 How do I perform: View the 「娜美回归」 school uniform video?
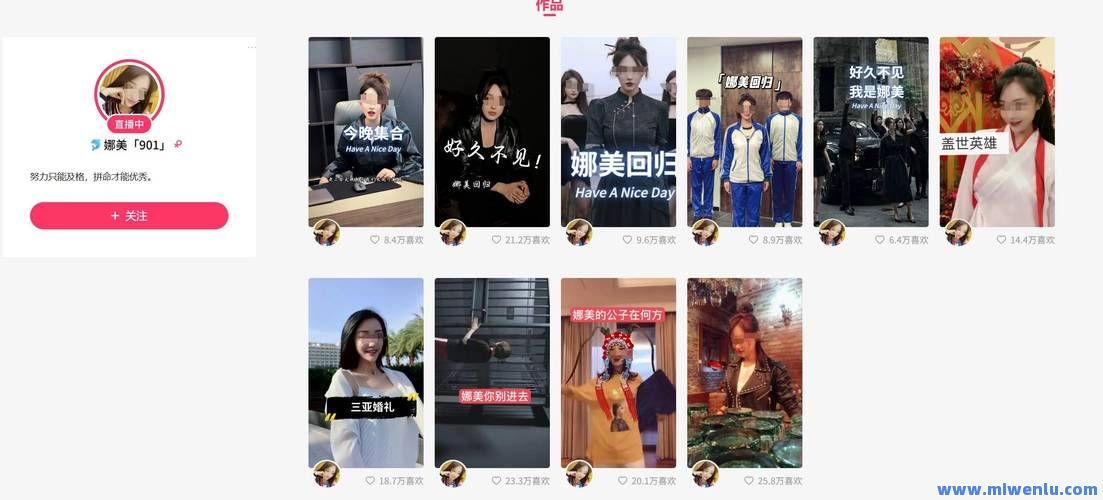[744, 132]
